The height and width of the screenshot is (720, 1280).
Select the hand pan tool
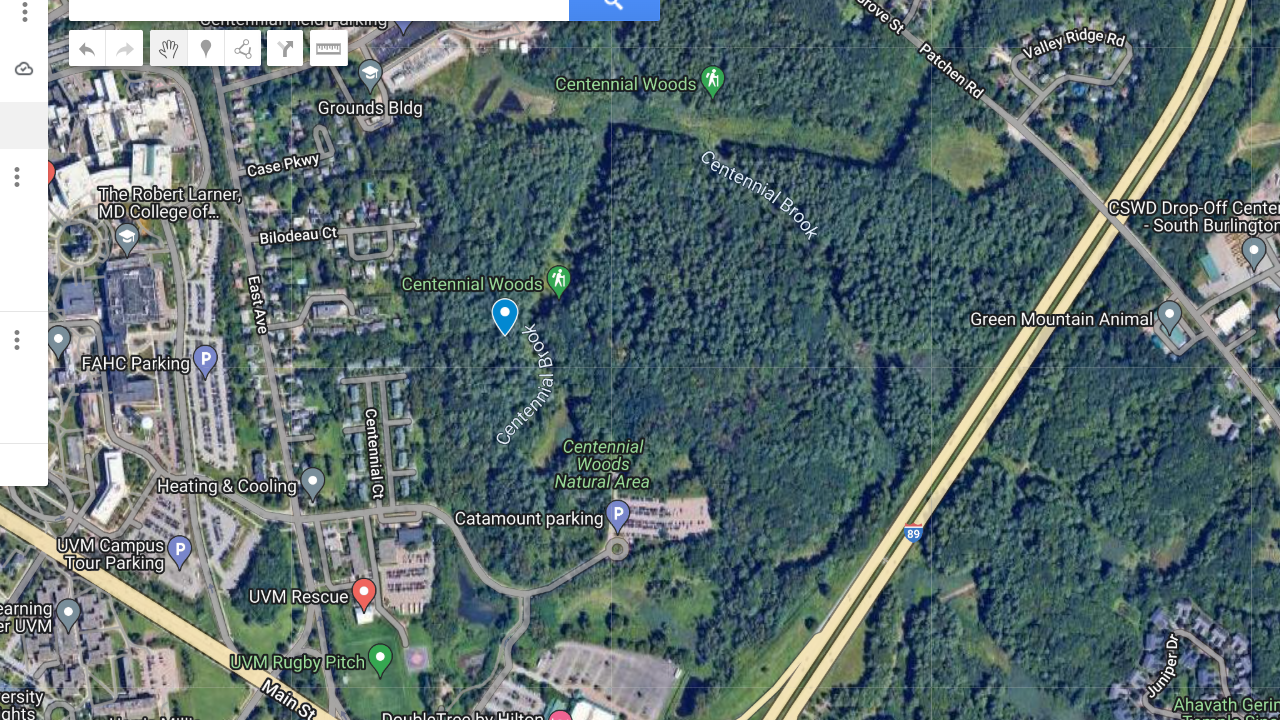click(x=169, y=48)
